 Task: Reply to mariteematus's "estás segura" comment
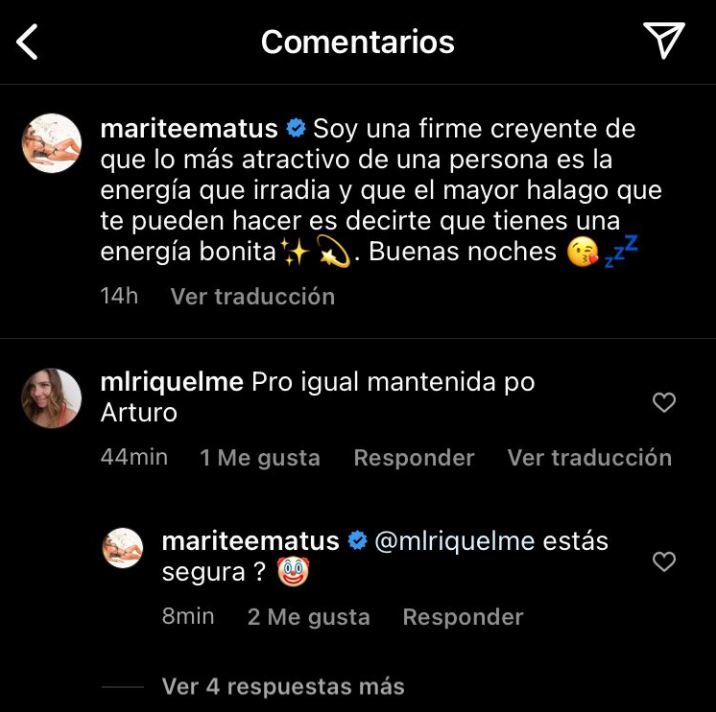click(462, 617)
